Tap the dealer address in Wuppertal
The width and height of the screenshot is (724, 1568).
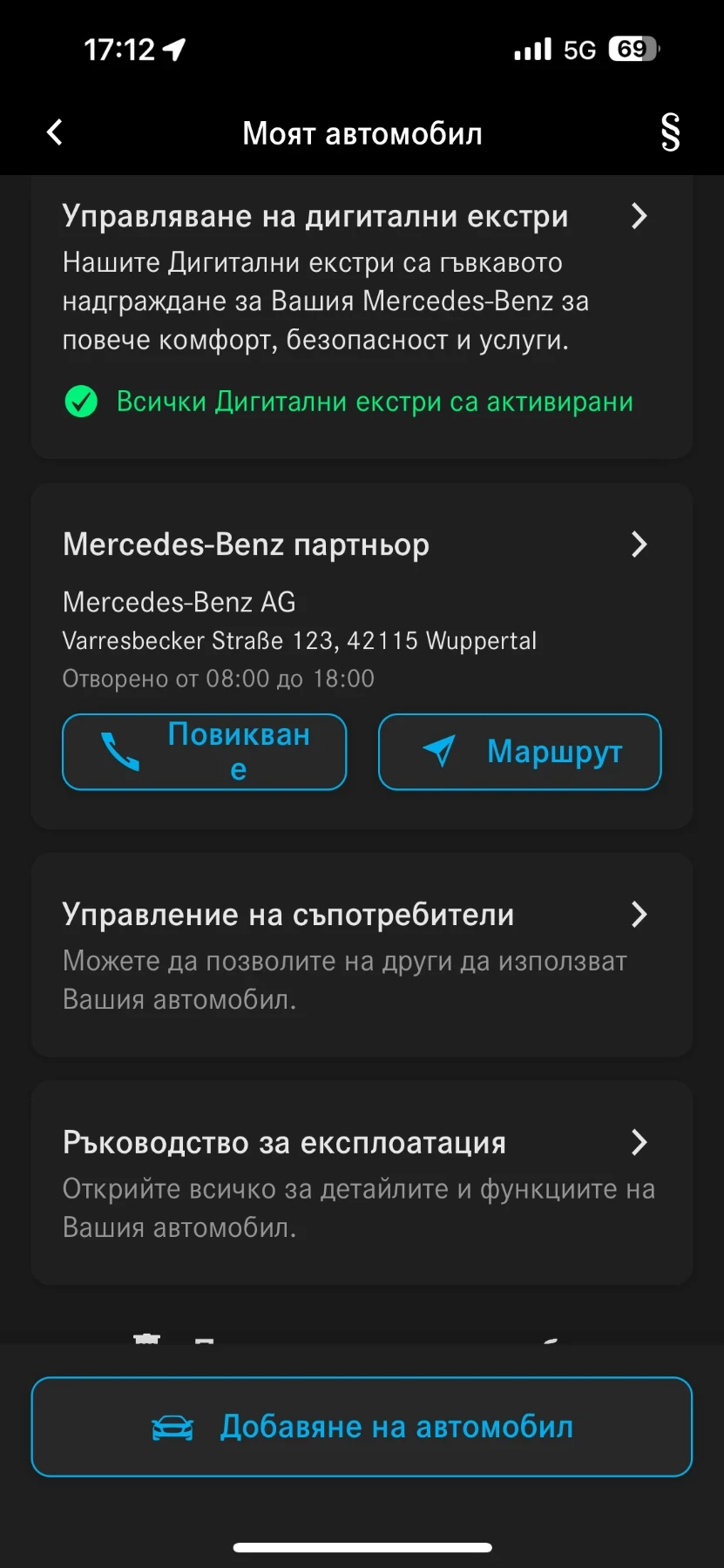pos(299,640)
